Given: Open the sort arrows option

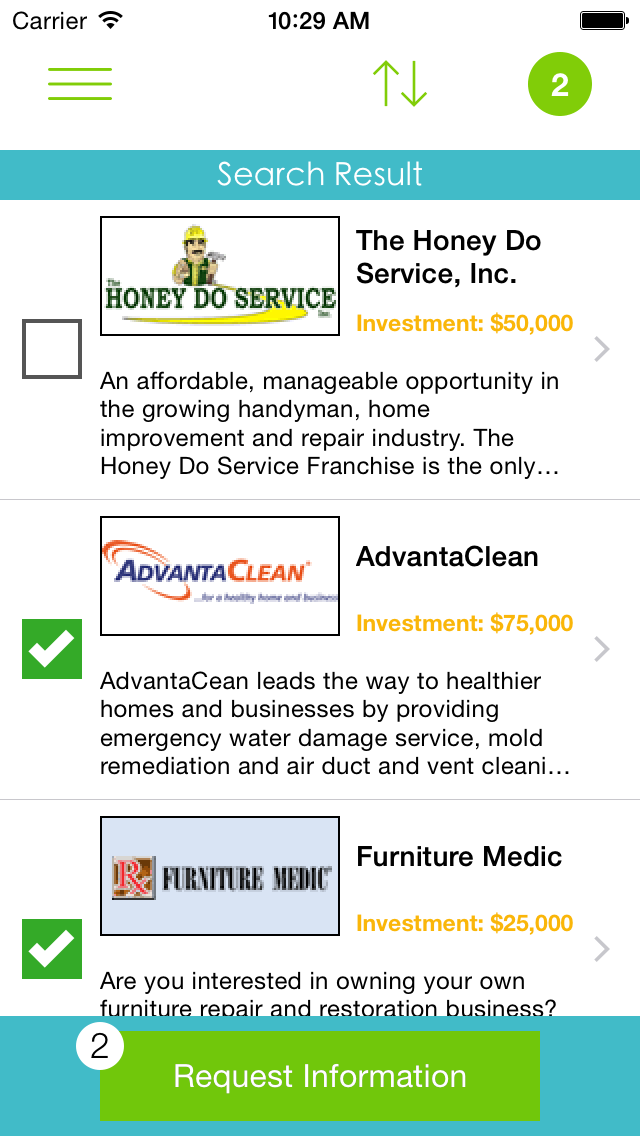Looking at the screenshot, I should pyautogui.click(x=399, y=84).
